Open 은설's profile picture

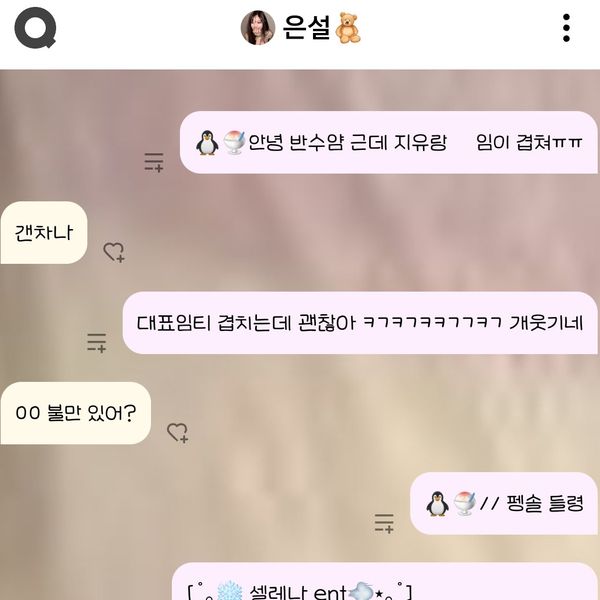pyautogui.click(x=258, y=28)
